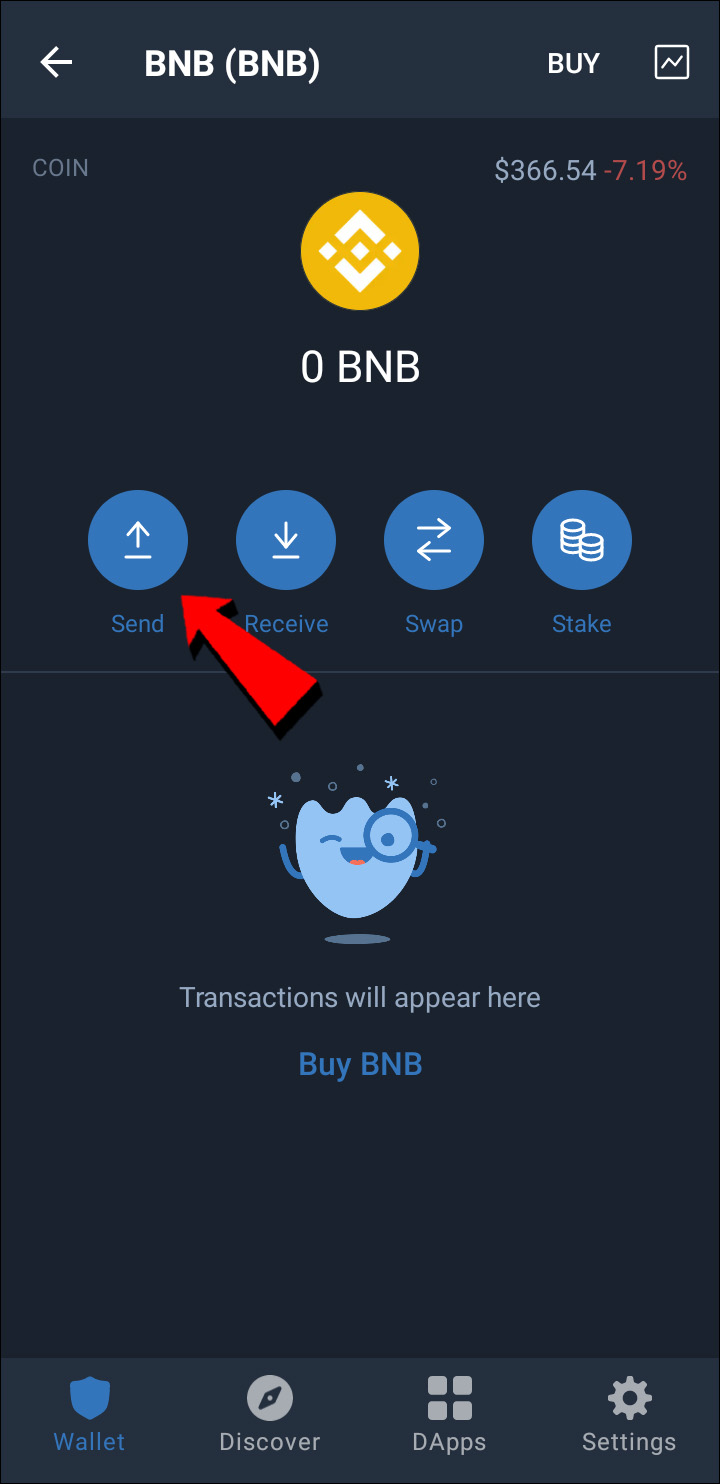
Task: Open the DApps tab
Action: (x=449, y=1414)
